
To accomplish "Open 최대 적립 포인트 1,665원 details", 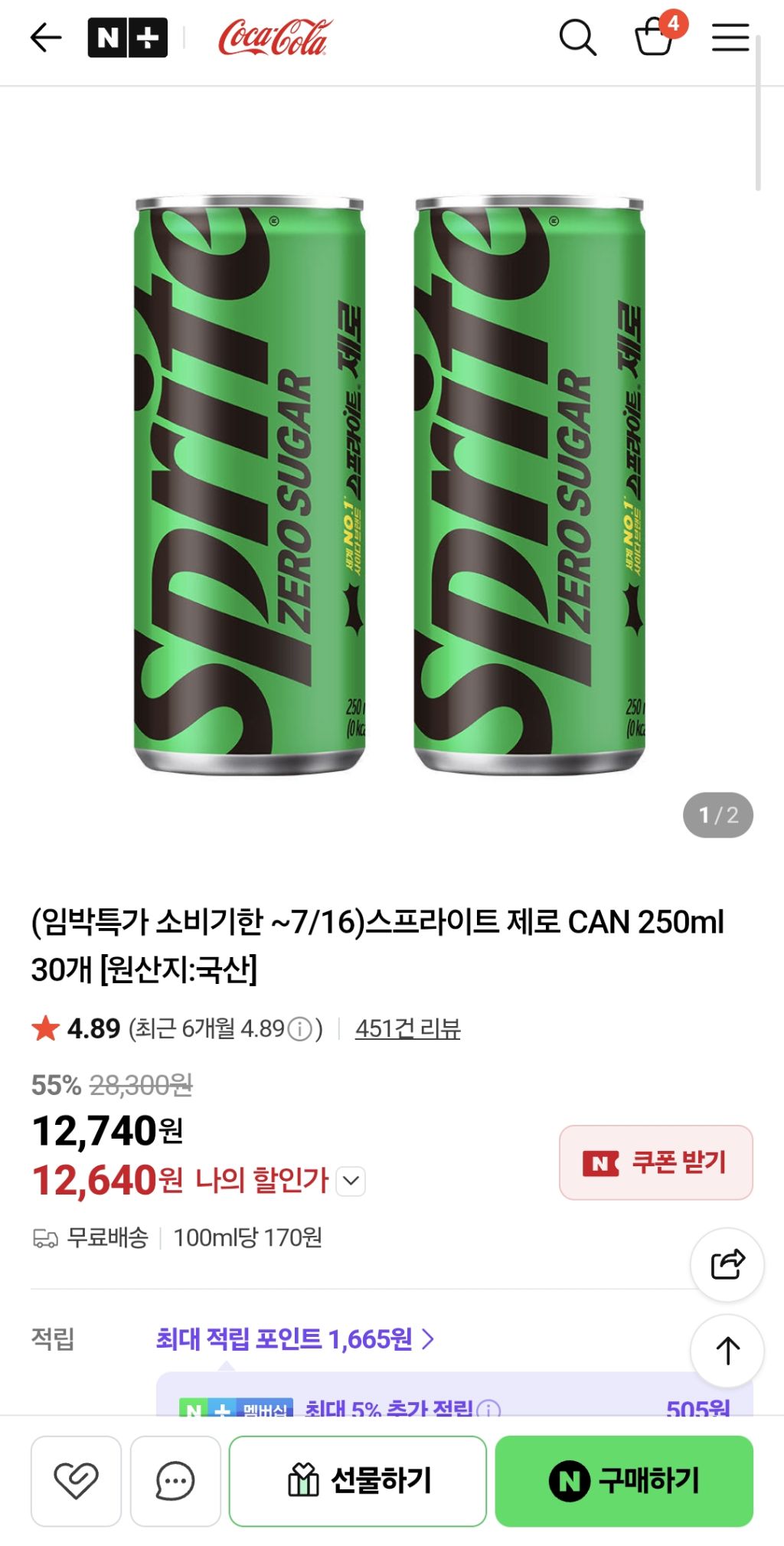I will [x=295, y=1338].
